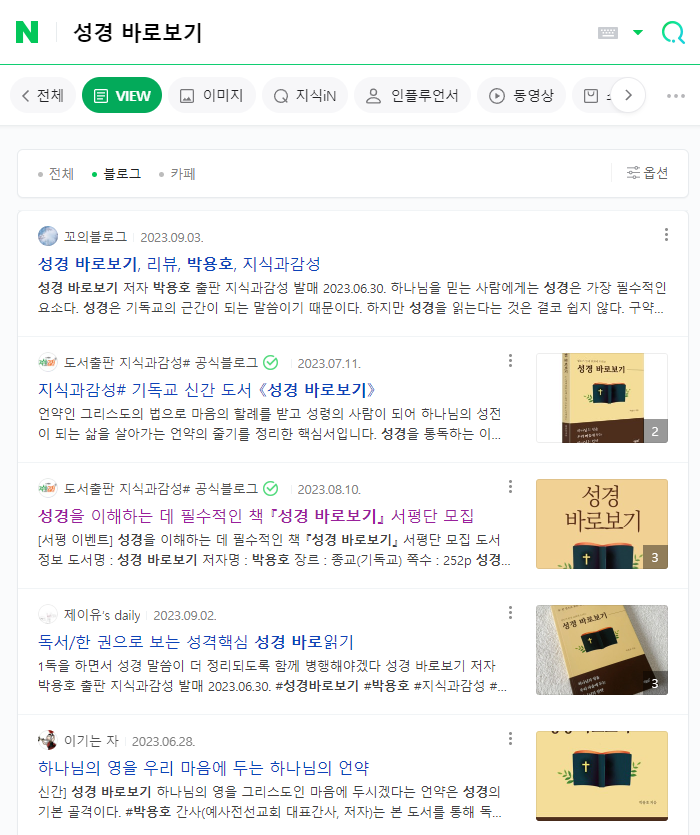Screen dimensions: 700x835
Task: Open more options for the 꼬의블로그 result
Action: (666, 235)
